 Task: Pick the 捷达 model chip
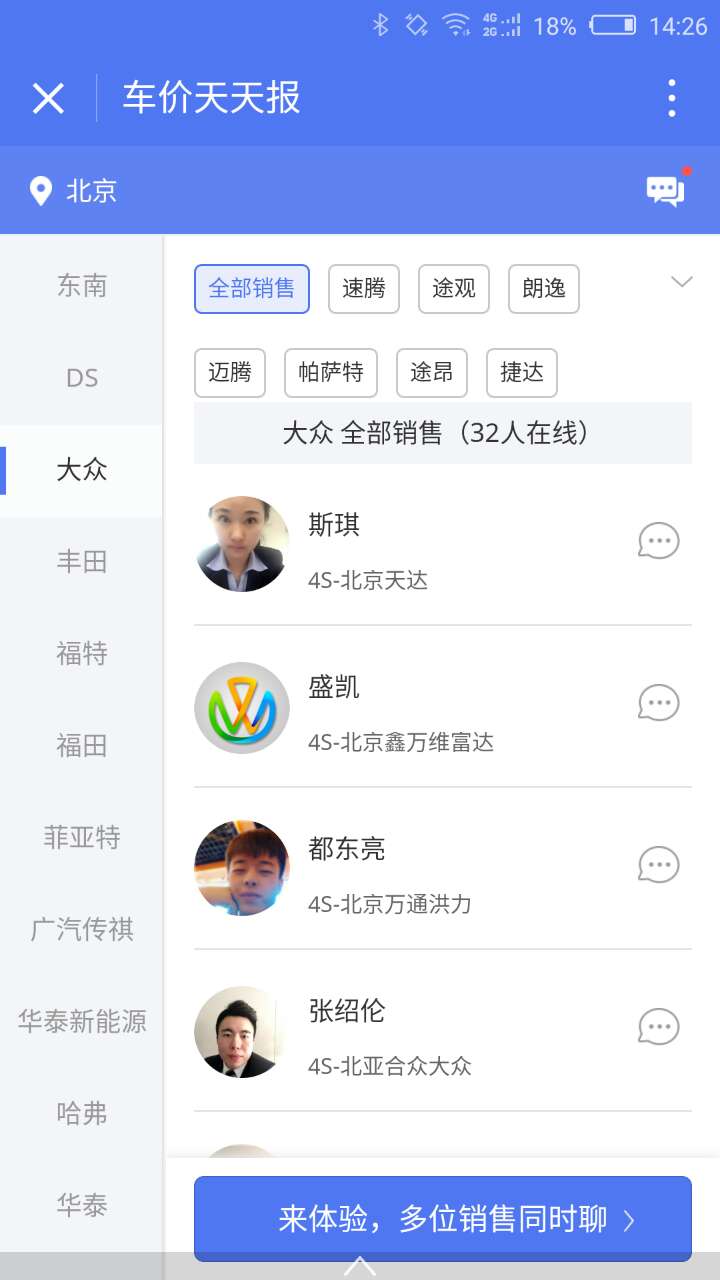coord(522,373)
